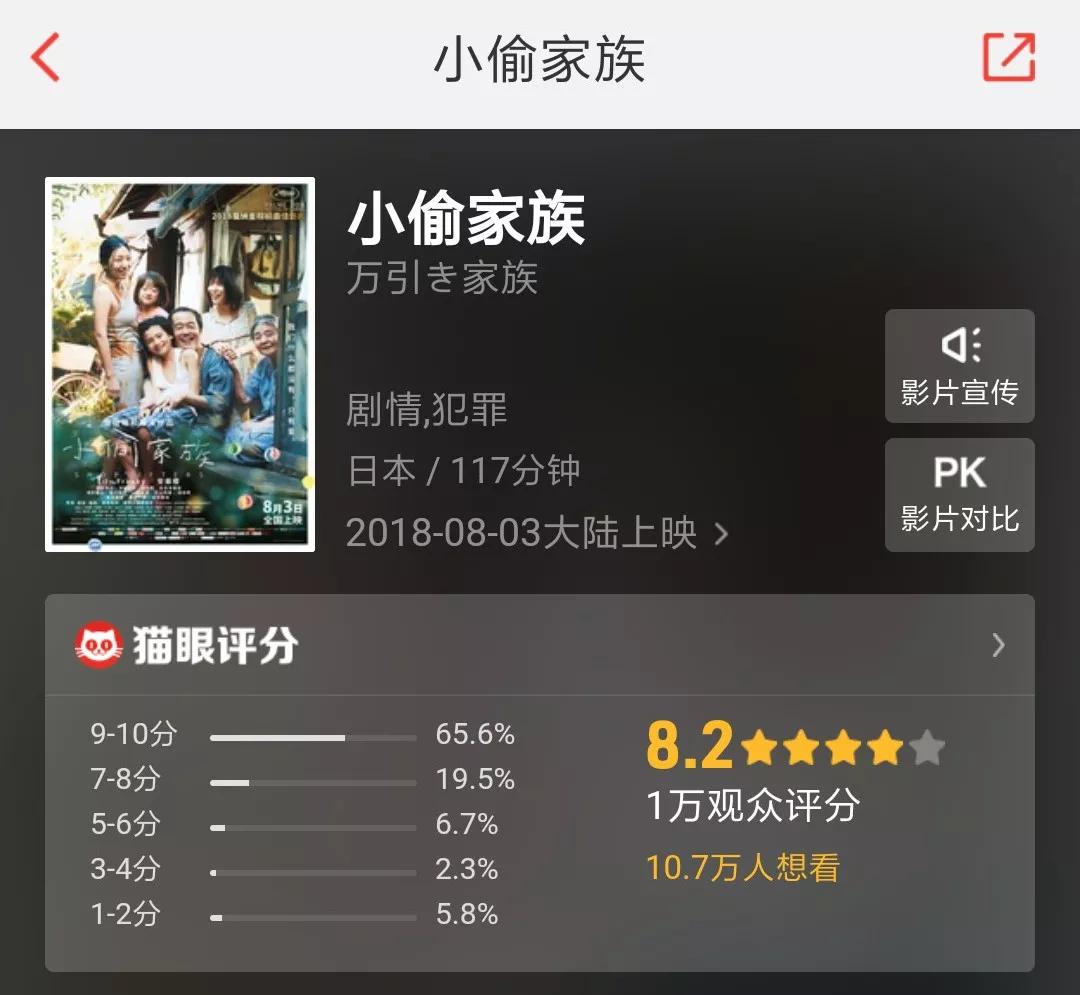Expand the 猫眼评分 rating details
This screenshot has width=1080, height=995.
click(x=997, y=645)
